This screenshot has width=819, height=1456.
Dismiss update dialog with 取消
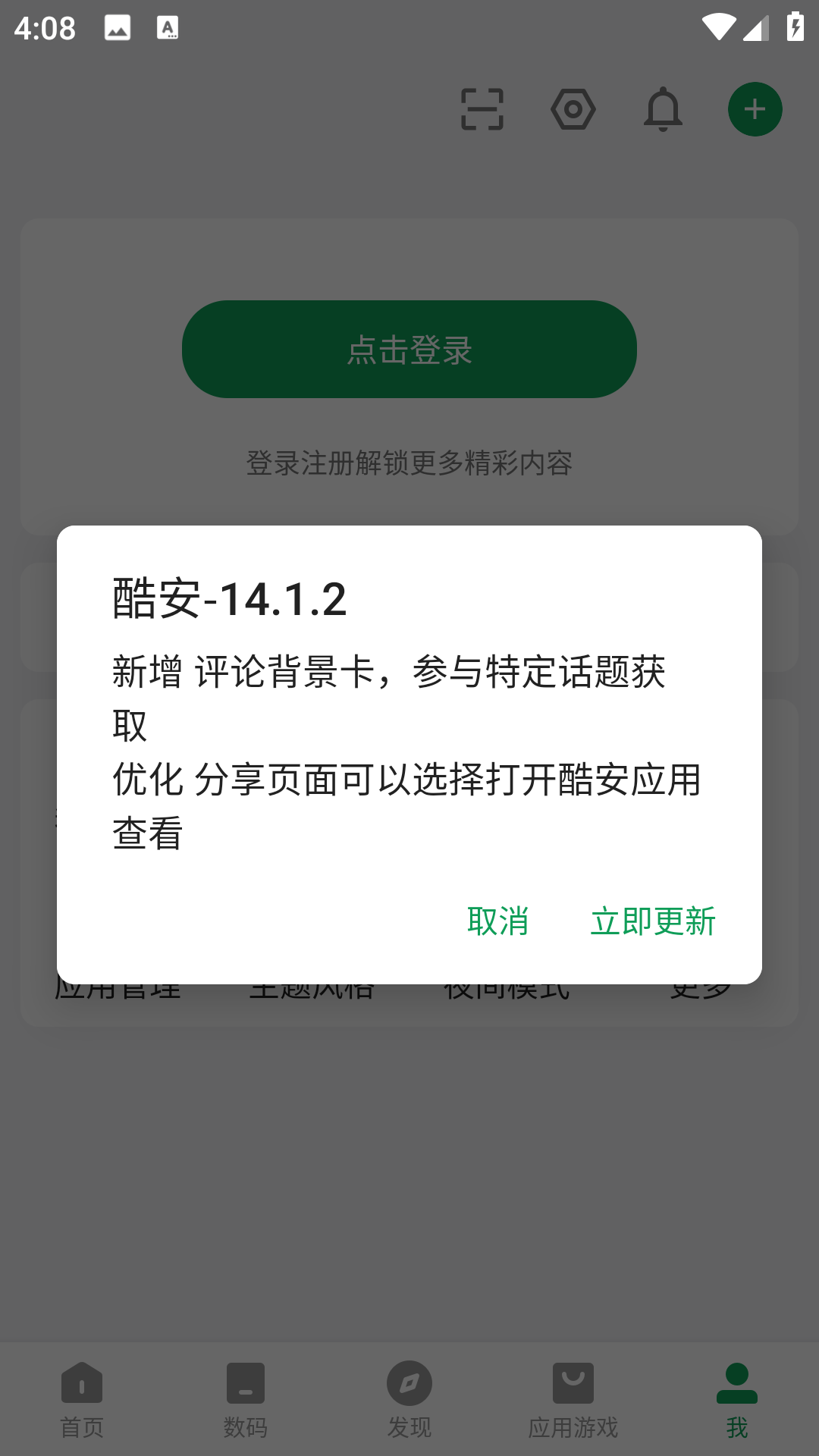click(498, 920)
